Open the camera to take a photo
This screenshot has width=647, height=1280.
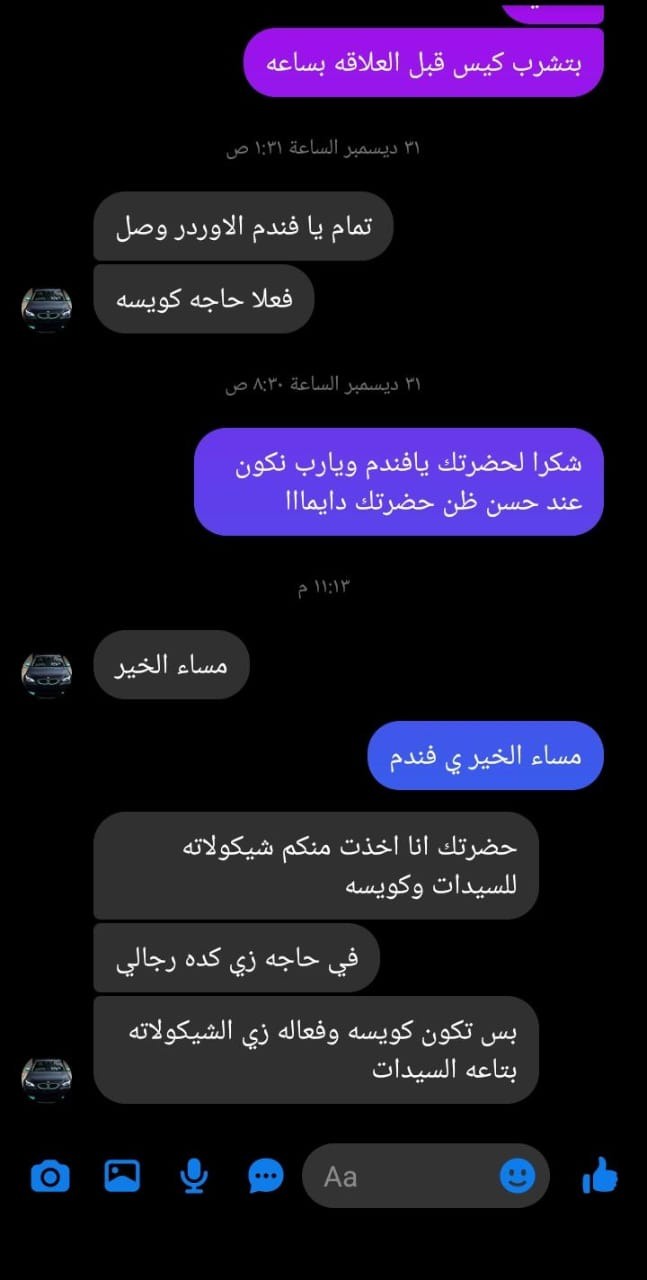[50, 1177]
